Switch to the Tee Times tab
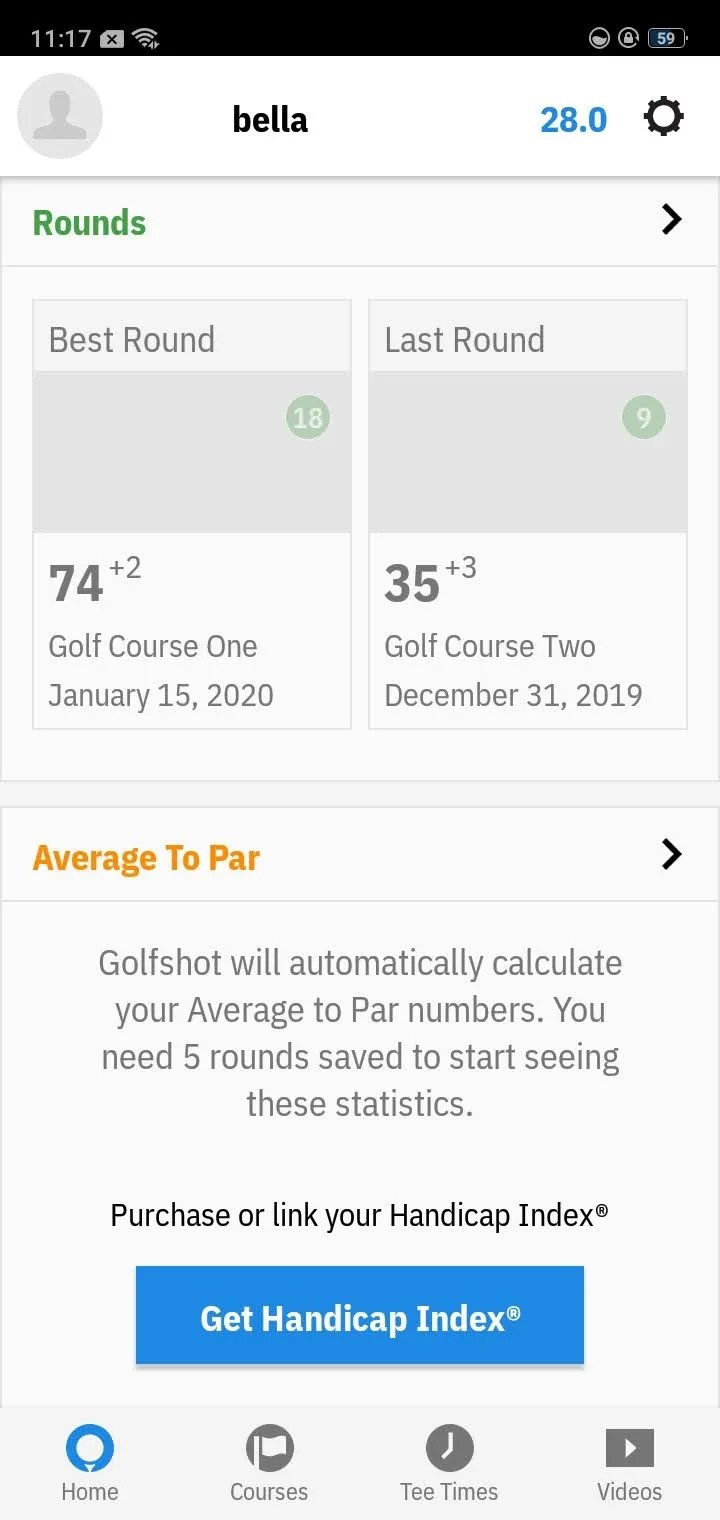Image resolution: width=720 pixels, height=1520 pixels. tap(448, 1463)
